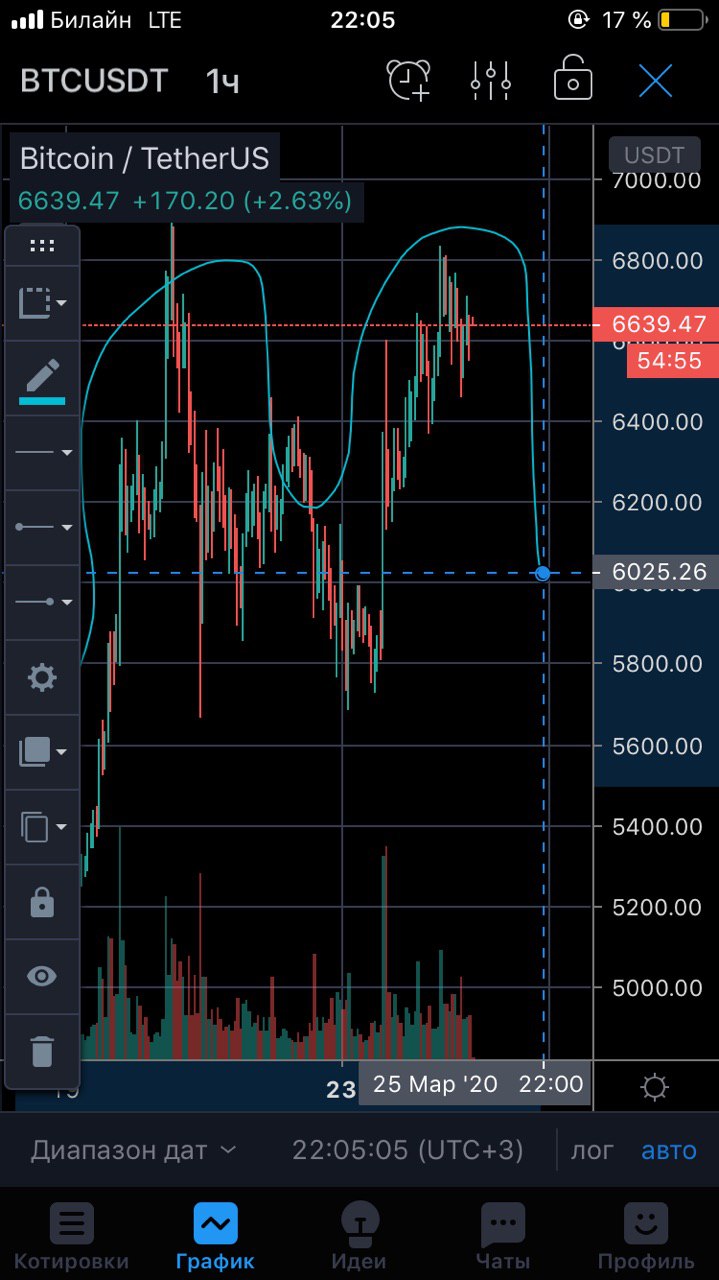Tap the open padlock icon in the header
The image size is (719, 1280).
click(572, 80)
